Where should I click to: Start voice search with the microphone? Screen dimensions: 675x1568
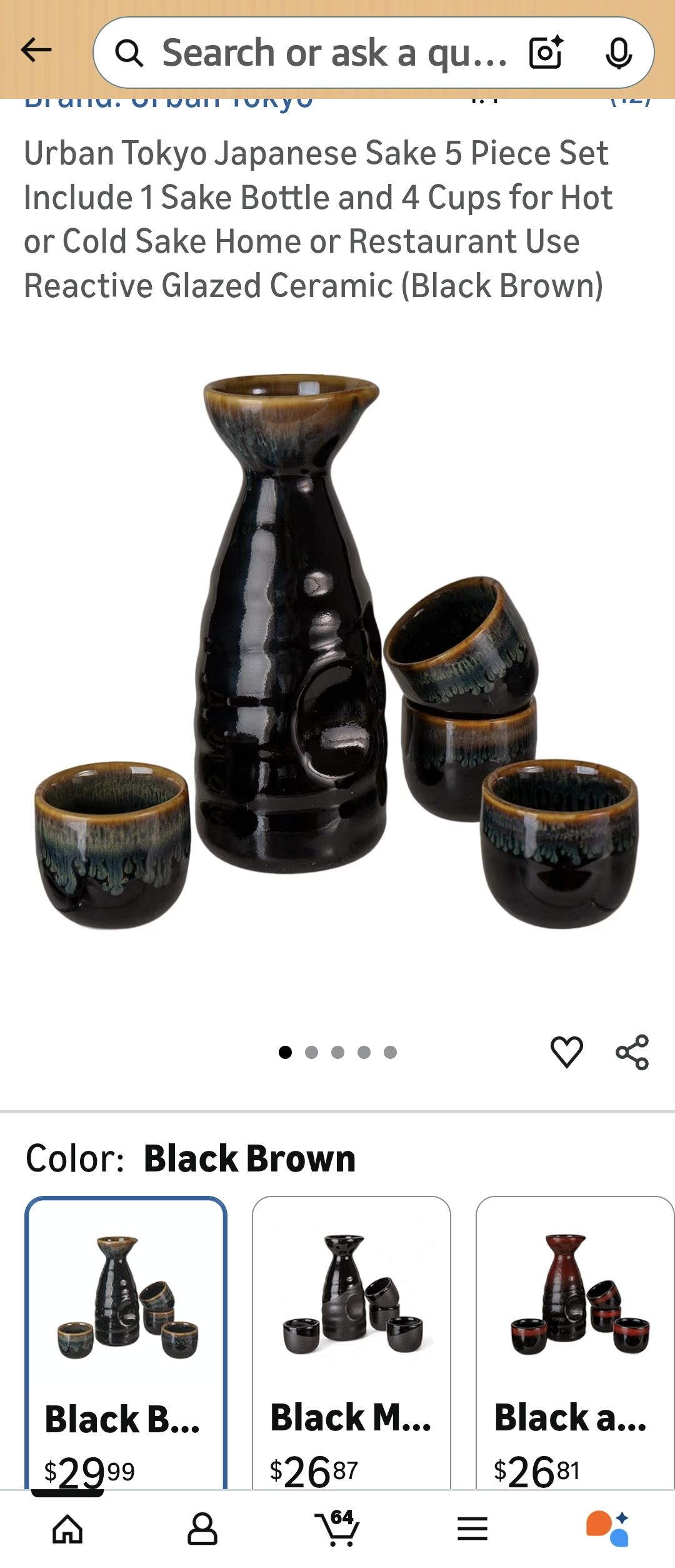[619, 53]
